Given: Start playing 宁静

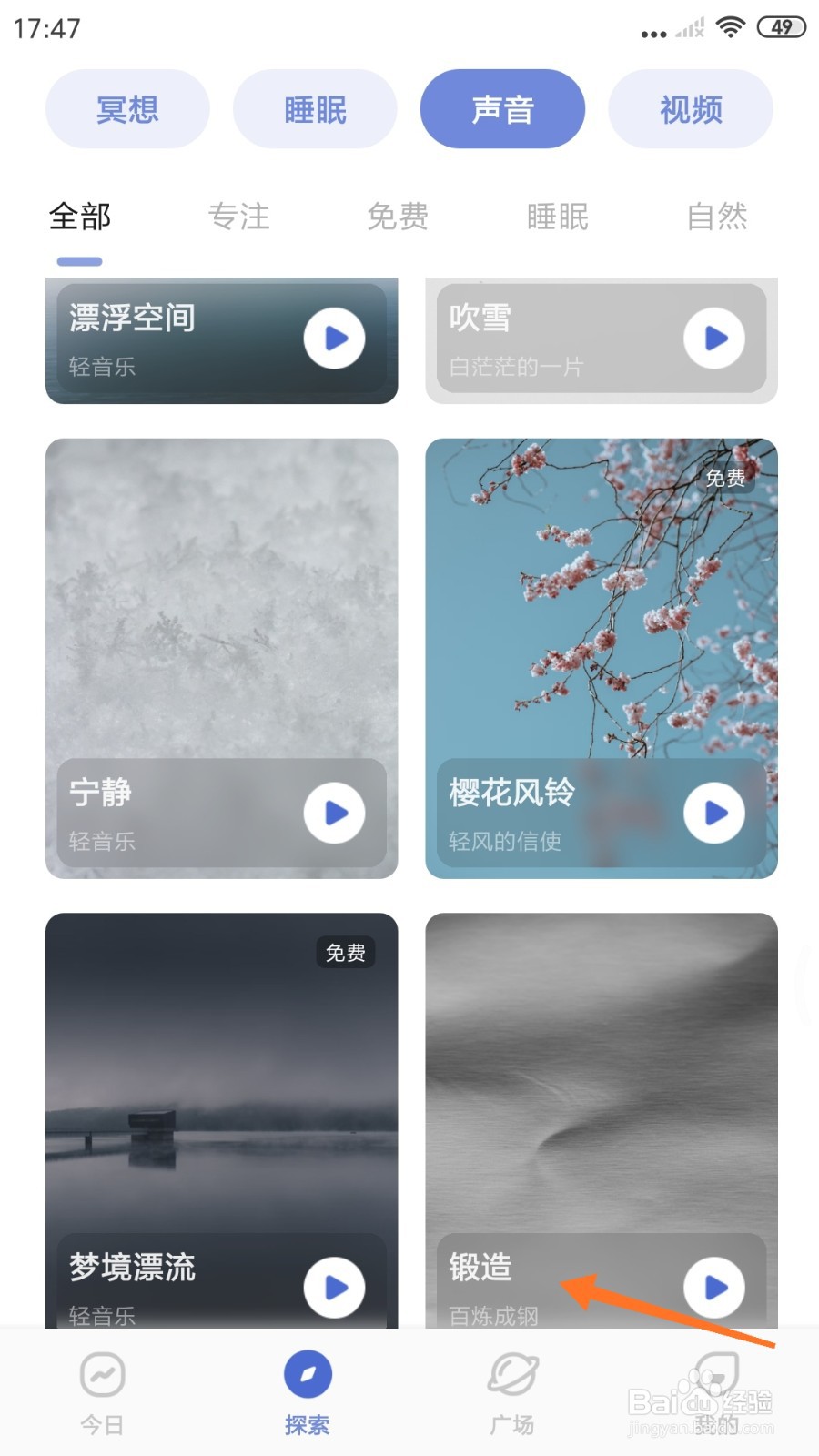Looking at the screenshot, I should (x=335, y=813).
